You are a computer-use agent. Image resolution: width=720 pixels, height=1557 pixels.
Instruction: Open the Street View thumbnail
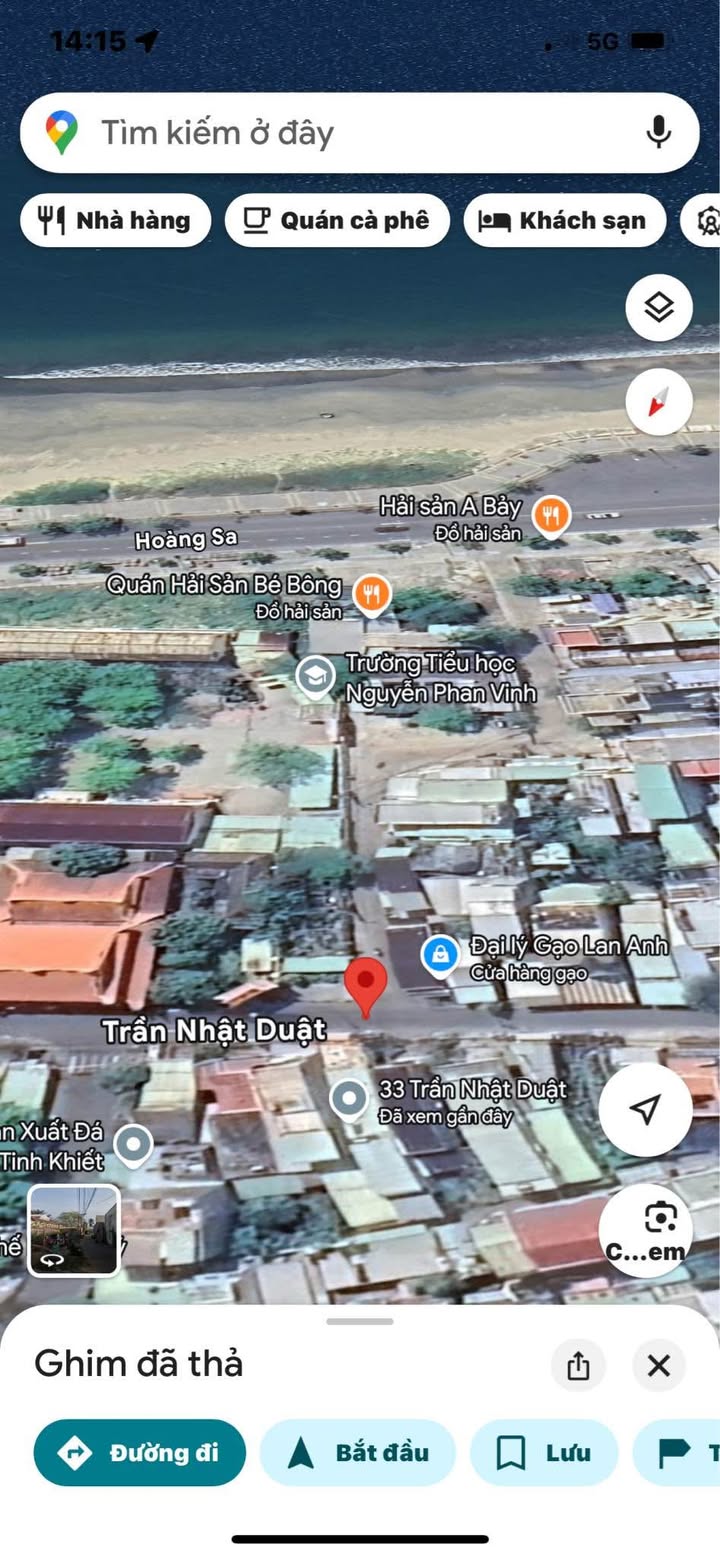[74, 1230]
